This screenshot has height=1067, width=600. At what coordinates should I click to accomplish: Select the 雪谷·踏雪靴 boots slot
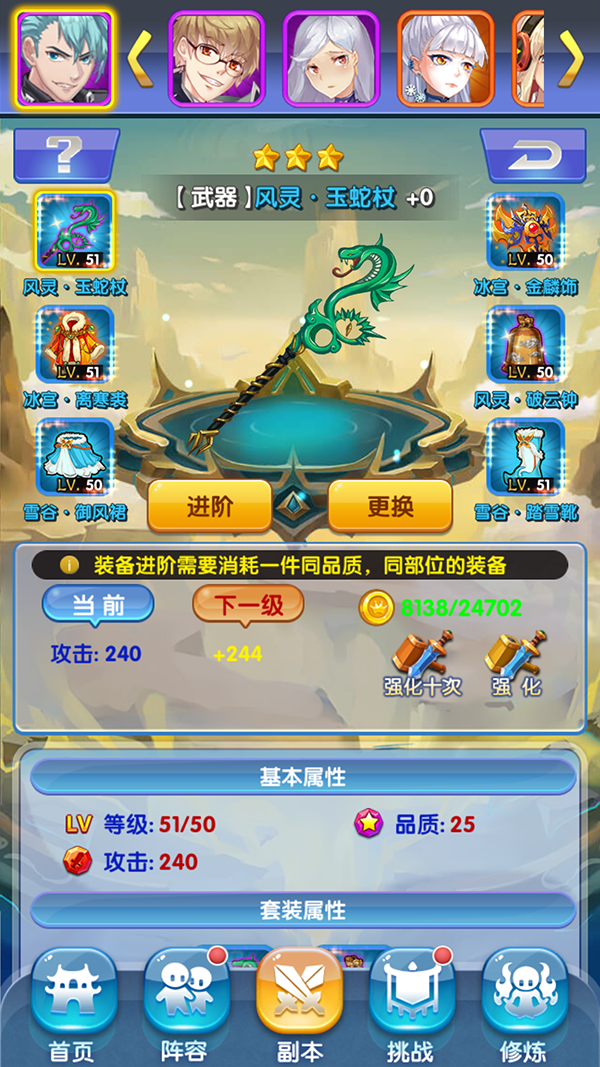(526, 457)
